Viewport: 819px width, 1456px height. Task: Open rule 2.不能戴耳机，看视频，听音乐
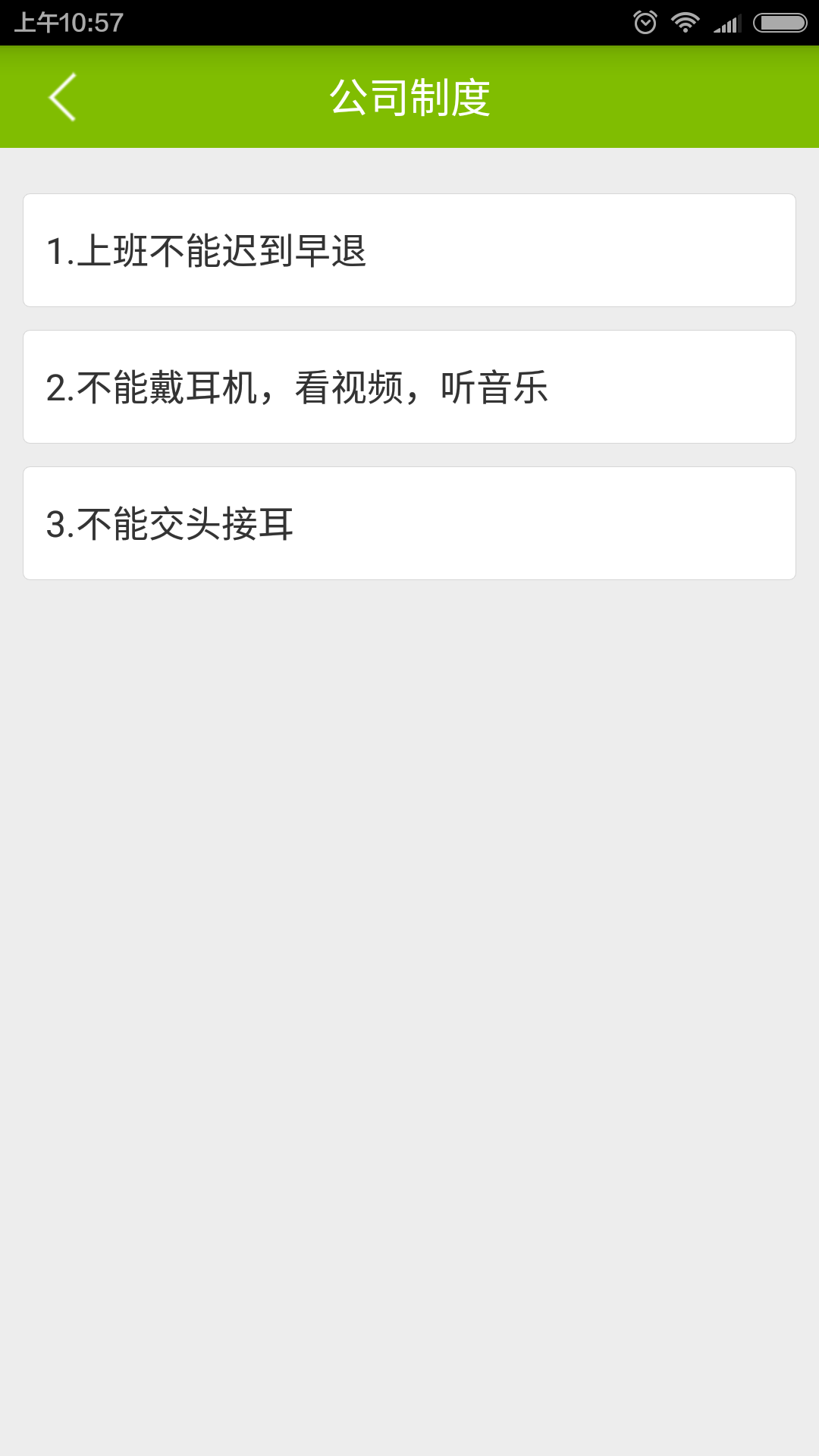[x=409, y=387]
